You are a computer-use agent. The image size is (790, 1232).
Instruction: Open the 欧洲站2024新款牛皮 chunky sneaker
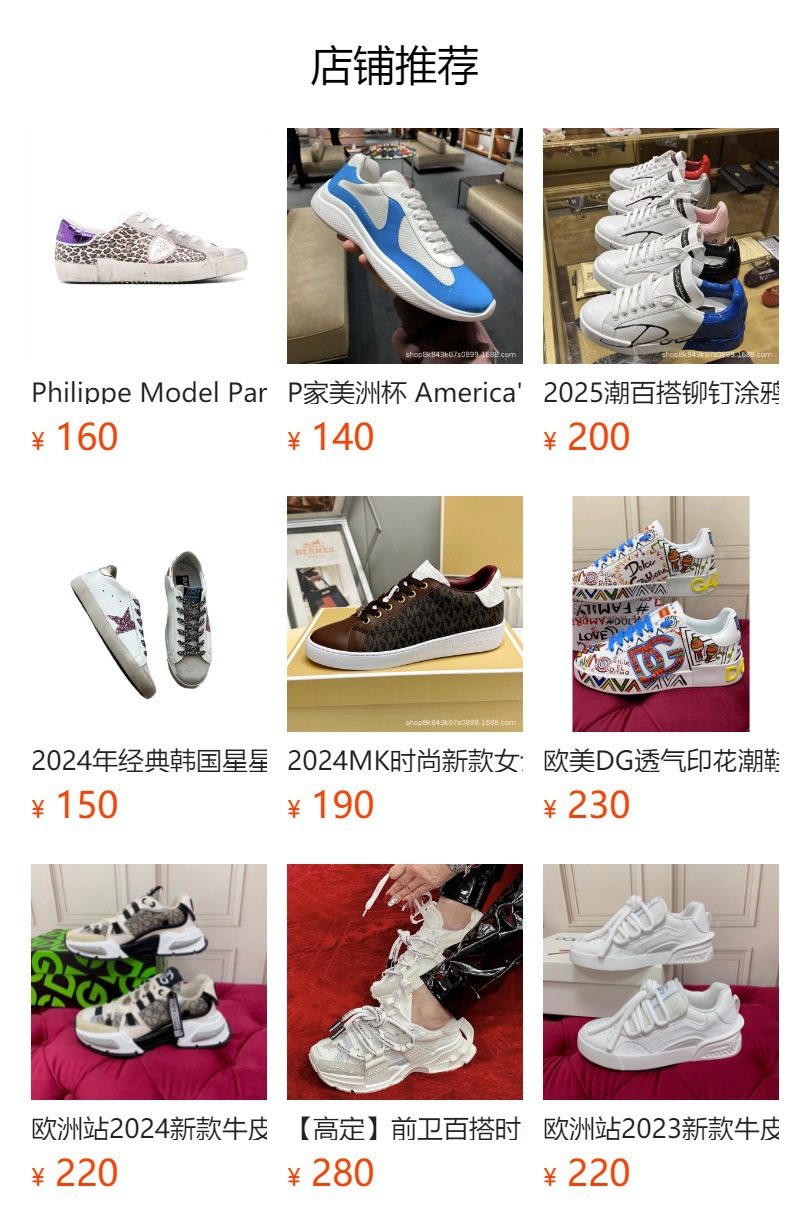pos(149,982)
